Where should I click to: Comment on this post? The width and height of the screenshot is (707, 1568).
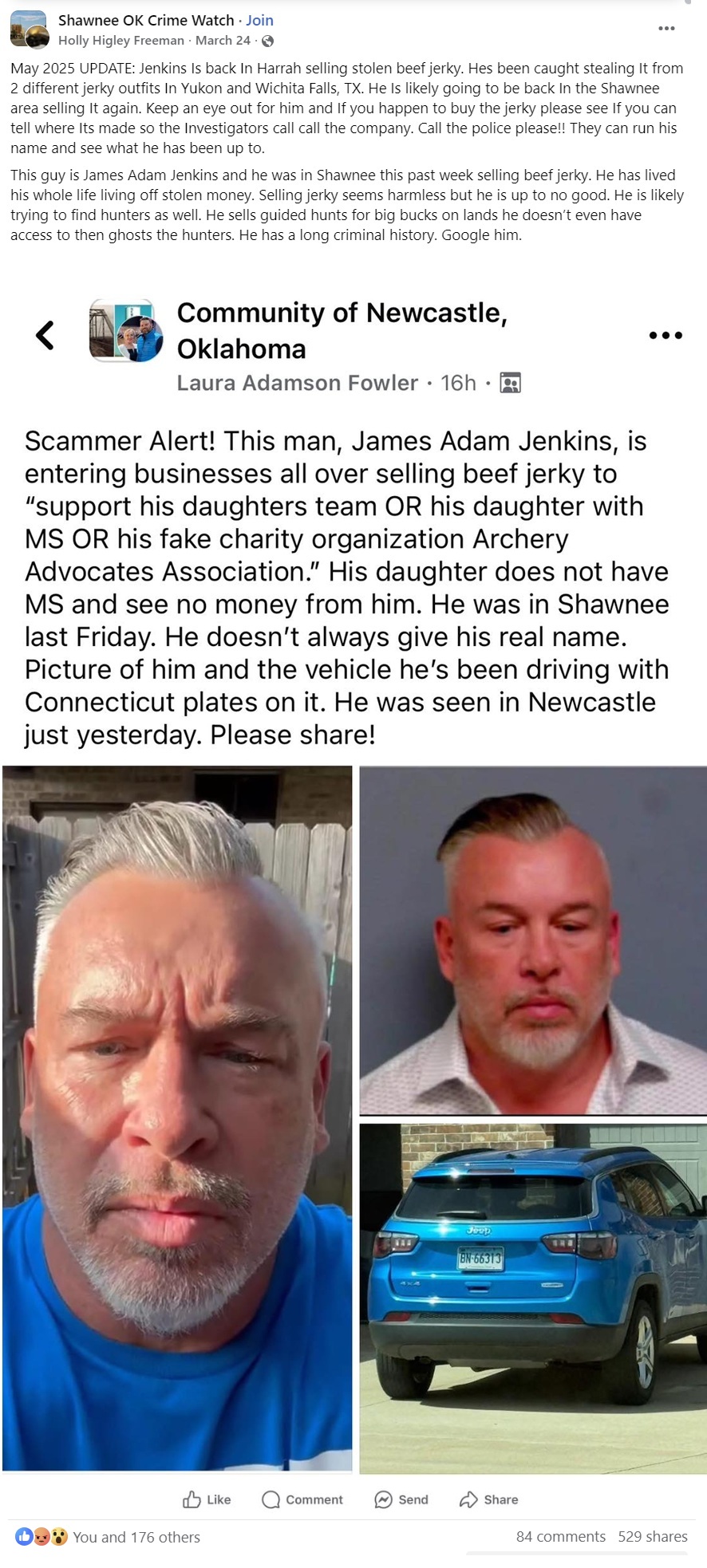302,1499
